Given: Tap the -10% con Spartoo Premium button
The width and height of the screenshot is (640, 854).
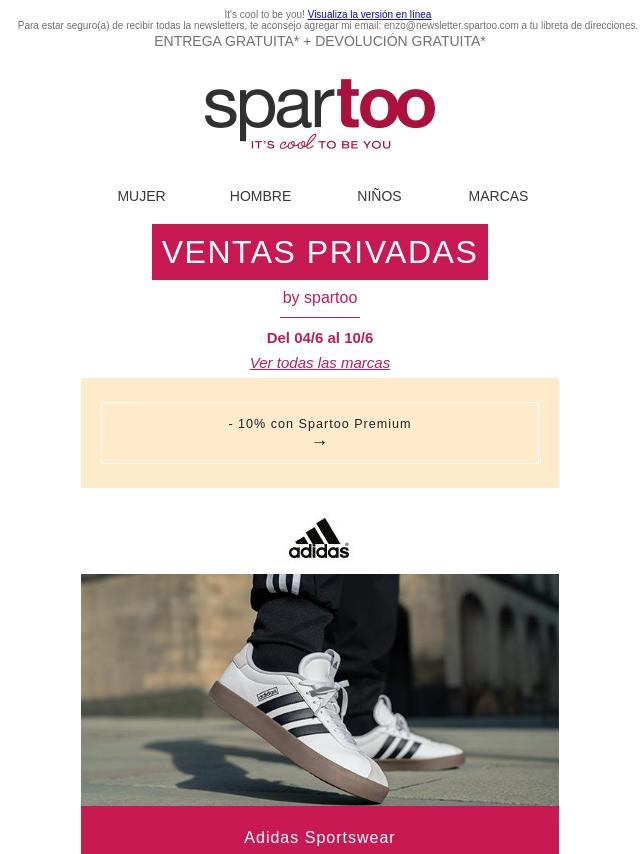Looking at the screenshot, I should (320, 433).
